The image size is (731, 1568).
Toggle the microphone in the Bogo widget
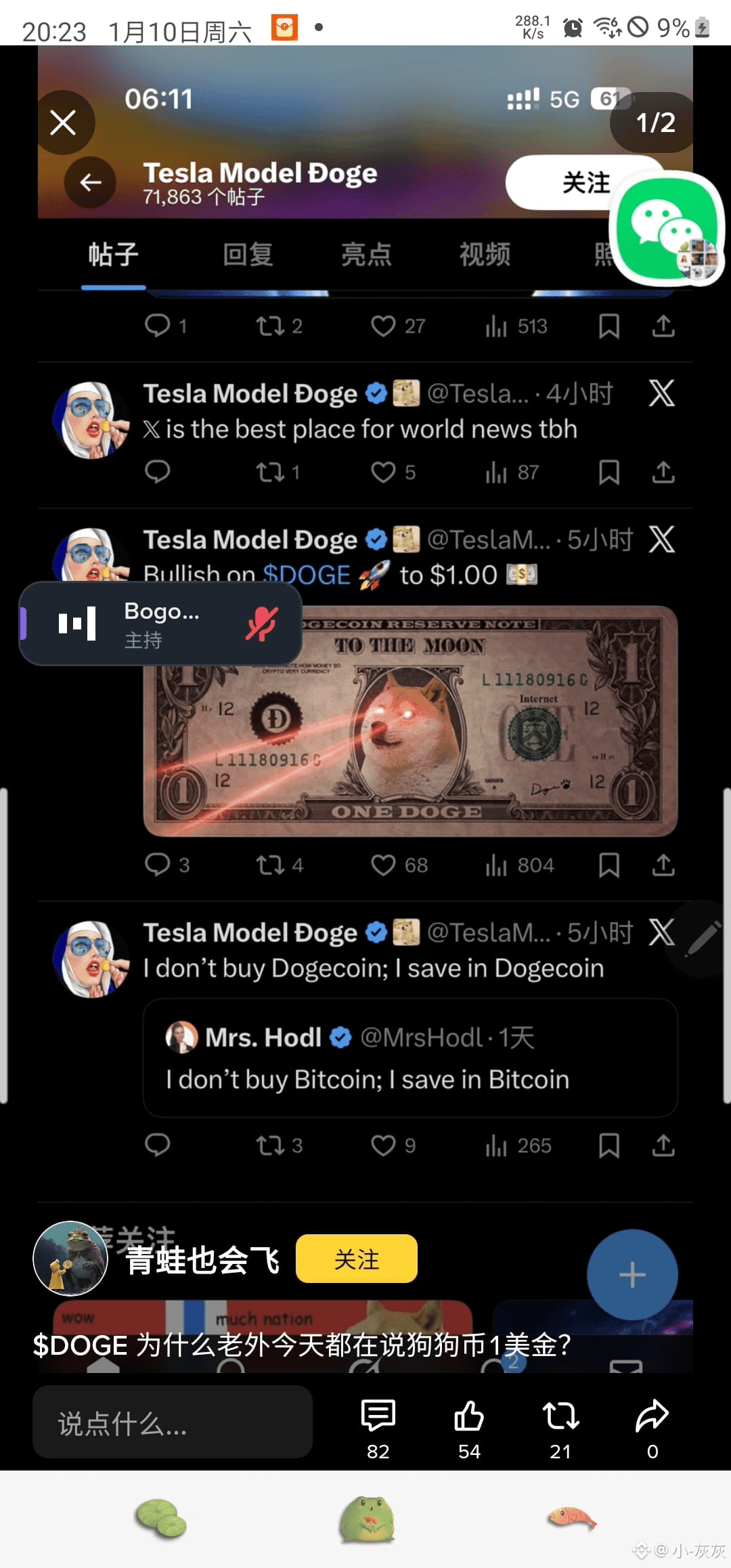click(261, 624)
